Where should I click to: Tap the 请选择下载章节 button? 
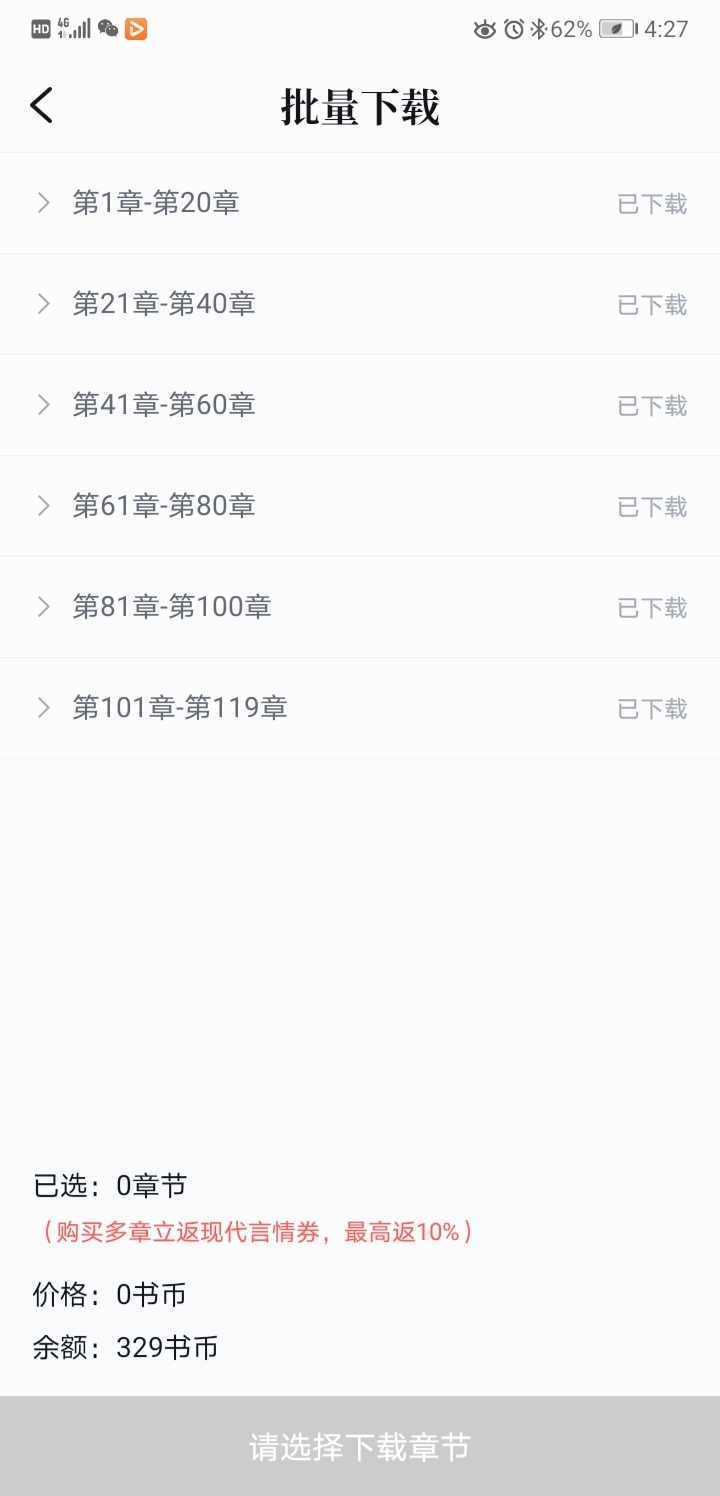[x=360, y=1446]
